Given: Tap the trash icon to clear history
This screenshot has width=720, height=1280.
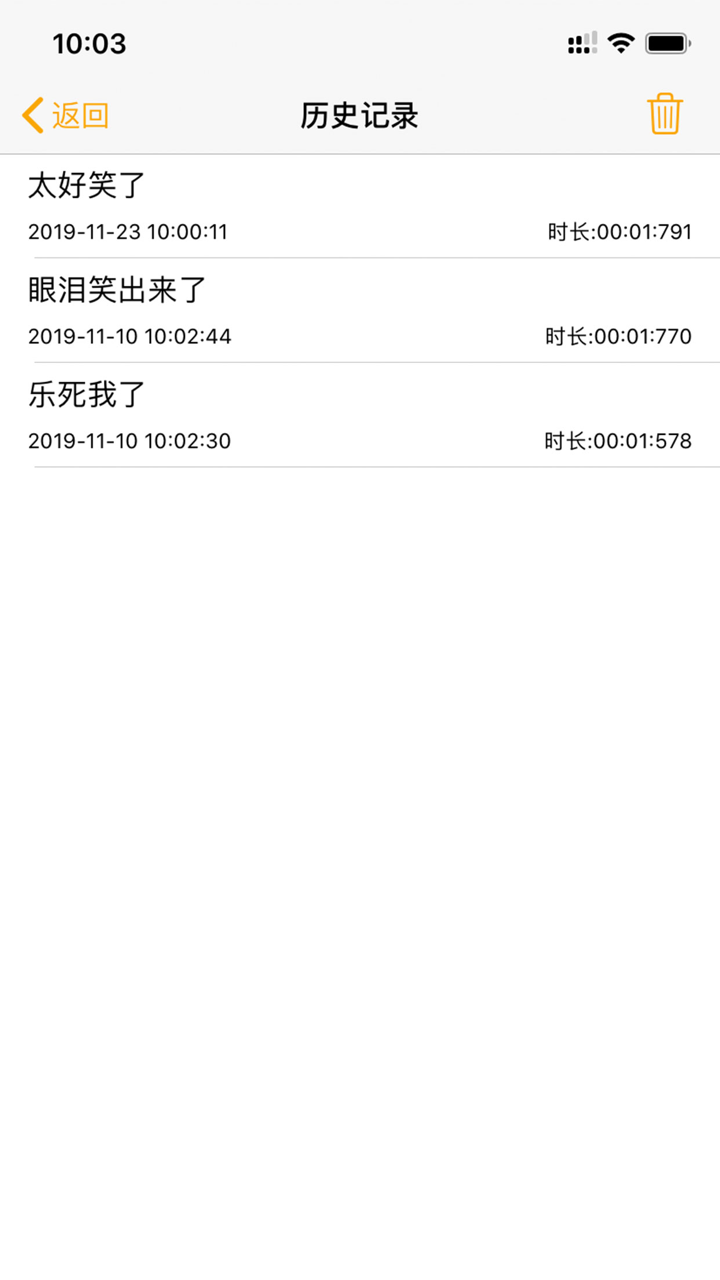Looking at the screenshot, I should (x=665, y=114).
